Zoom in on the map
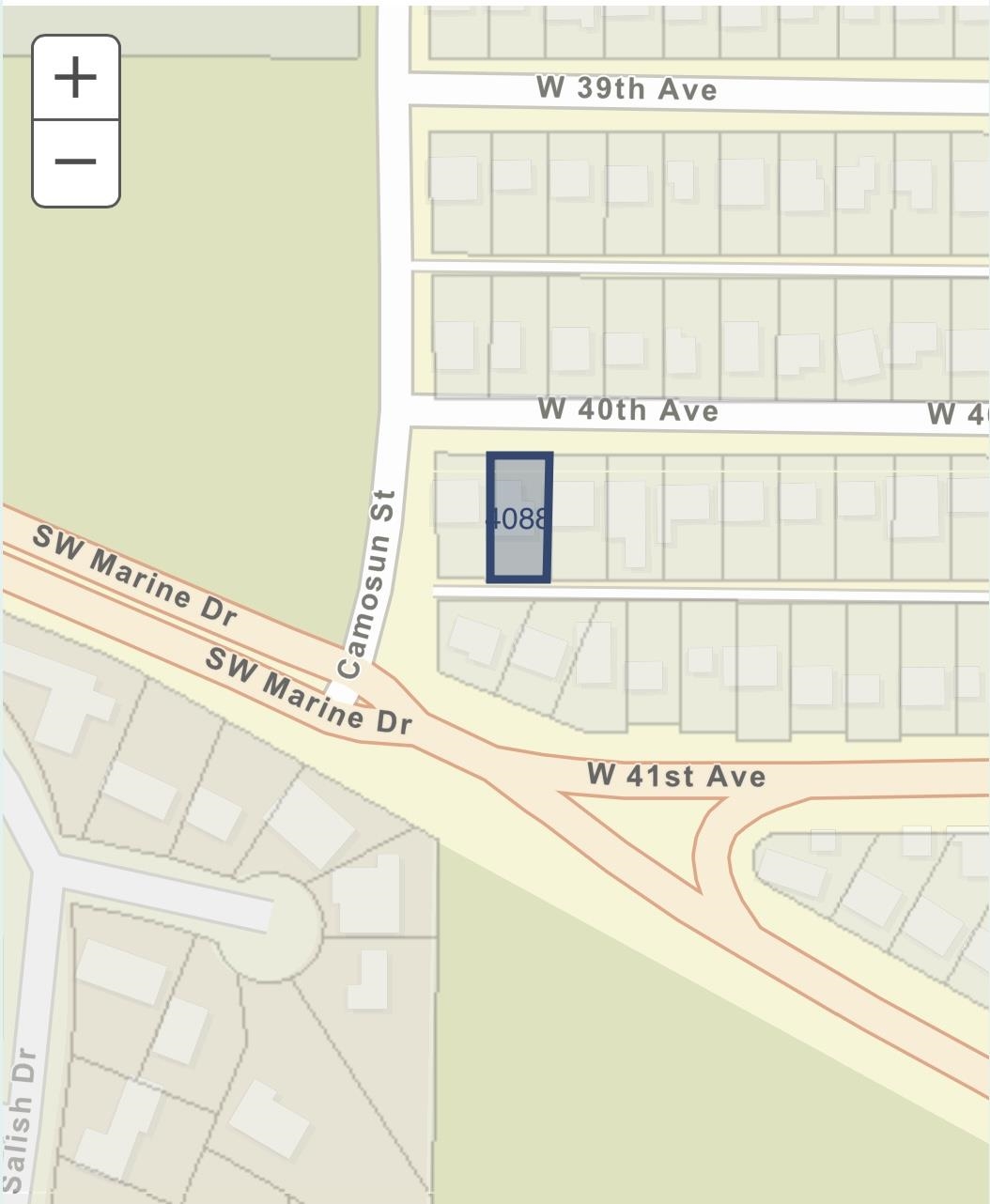This screenshot has height=1204, width=990. click(x=76, y=78)
